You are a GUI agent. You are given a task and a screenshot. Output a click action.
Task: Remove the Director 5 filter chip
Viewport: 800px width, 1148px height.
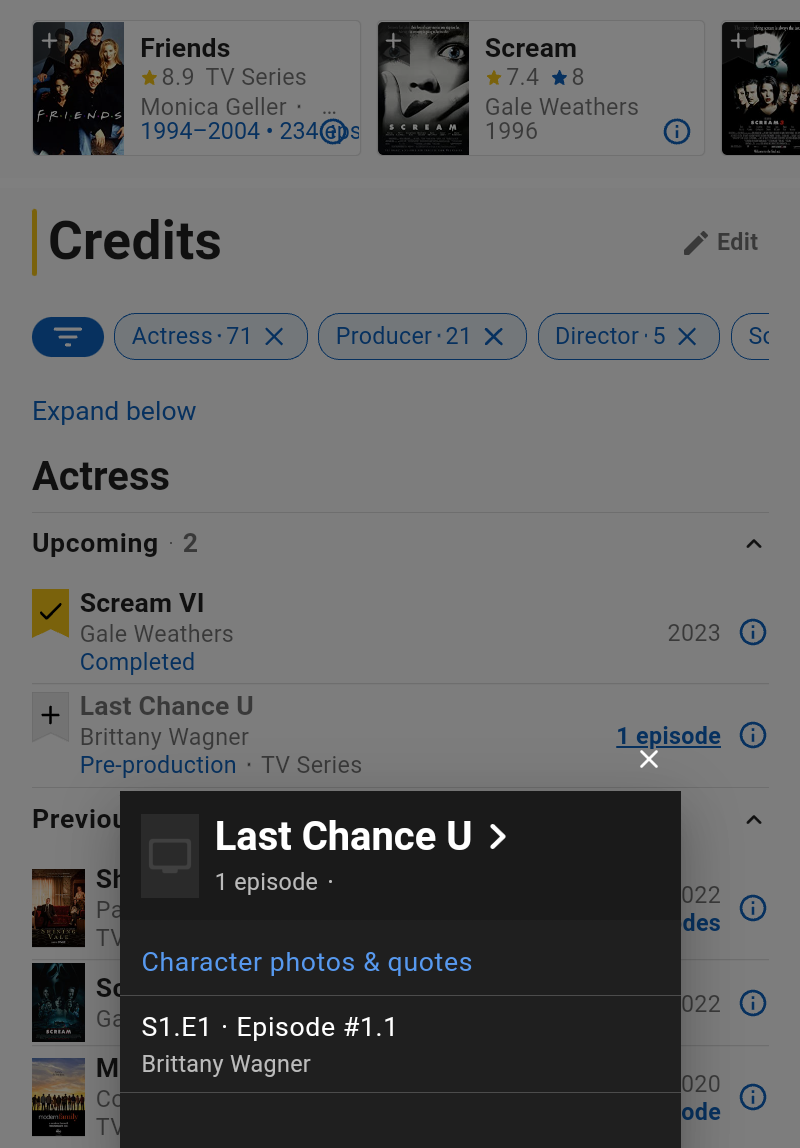[x=687, y=337]
